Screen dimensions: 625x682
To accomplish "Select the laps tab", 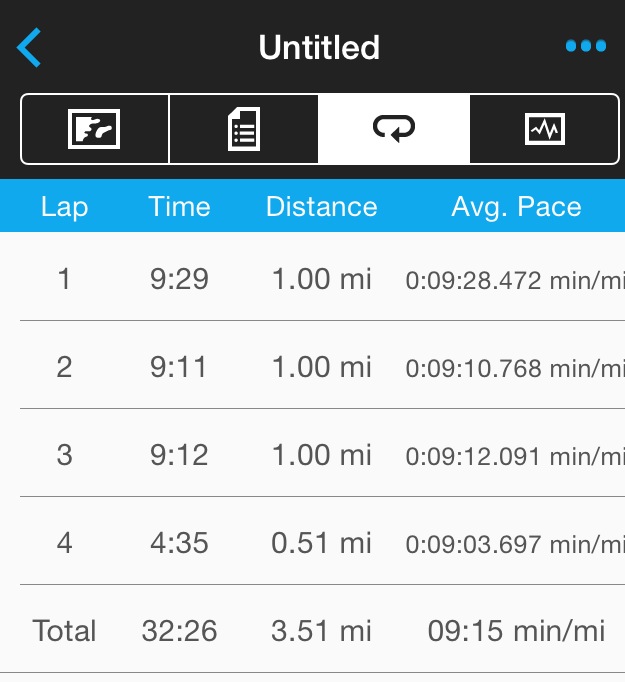I will (x=394, y=129).
